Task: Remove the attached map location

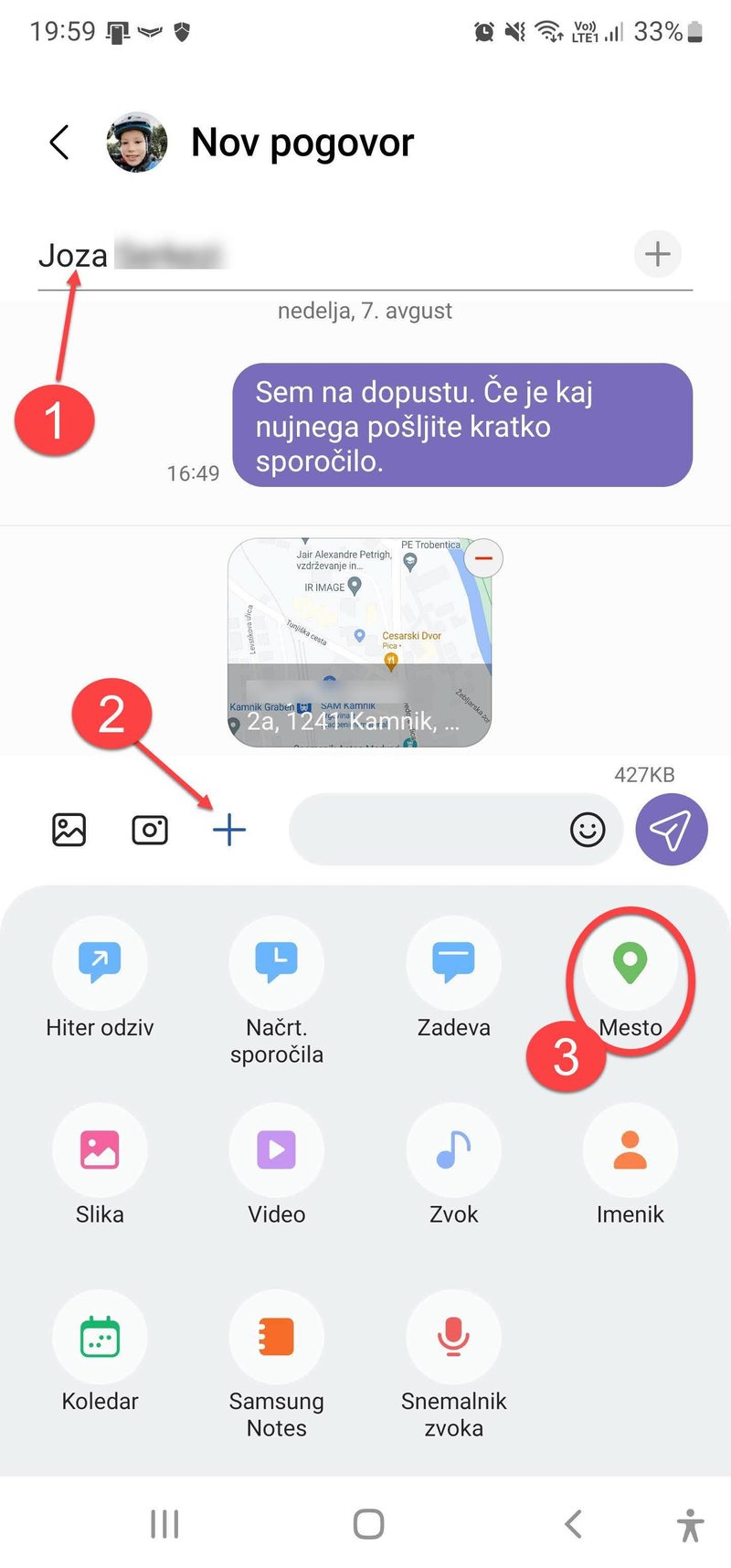Action: [x=483, y=557]
